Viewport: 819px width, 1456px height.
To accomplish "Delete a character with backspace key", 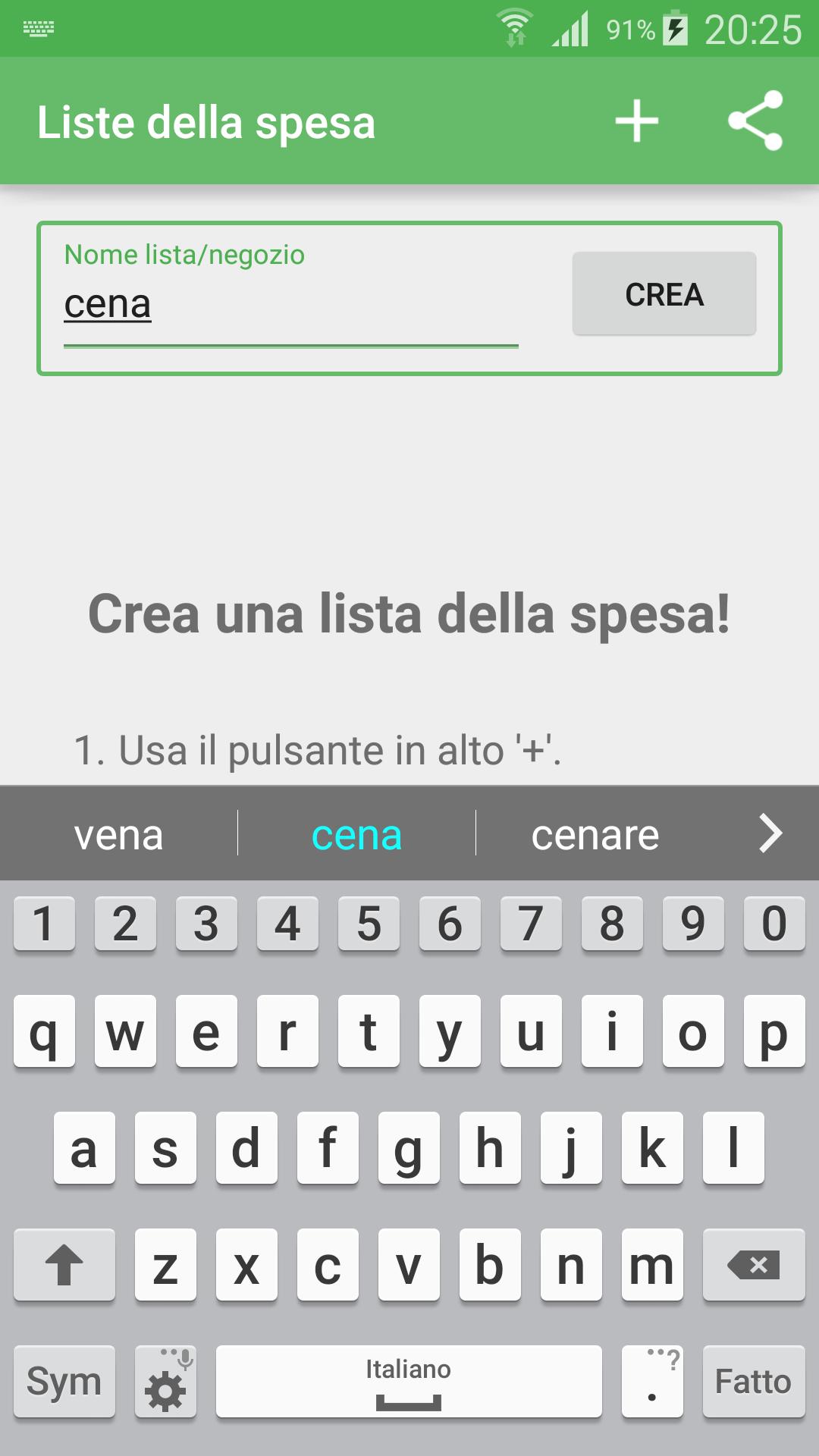I will 753,1264.
